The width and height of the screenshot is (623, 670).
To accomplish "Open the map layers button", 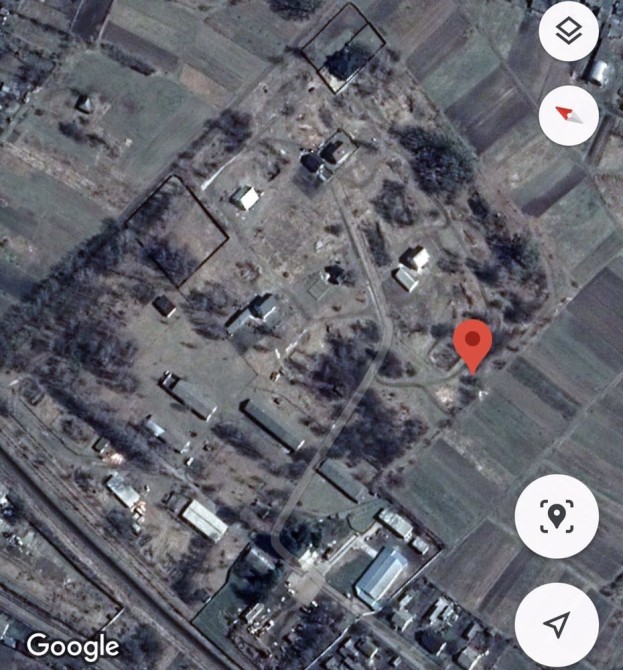I will pyautogui.click(x=569, y=31).
